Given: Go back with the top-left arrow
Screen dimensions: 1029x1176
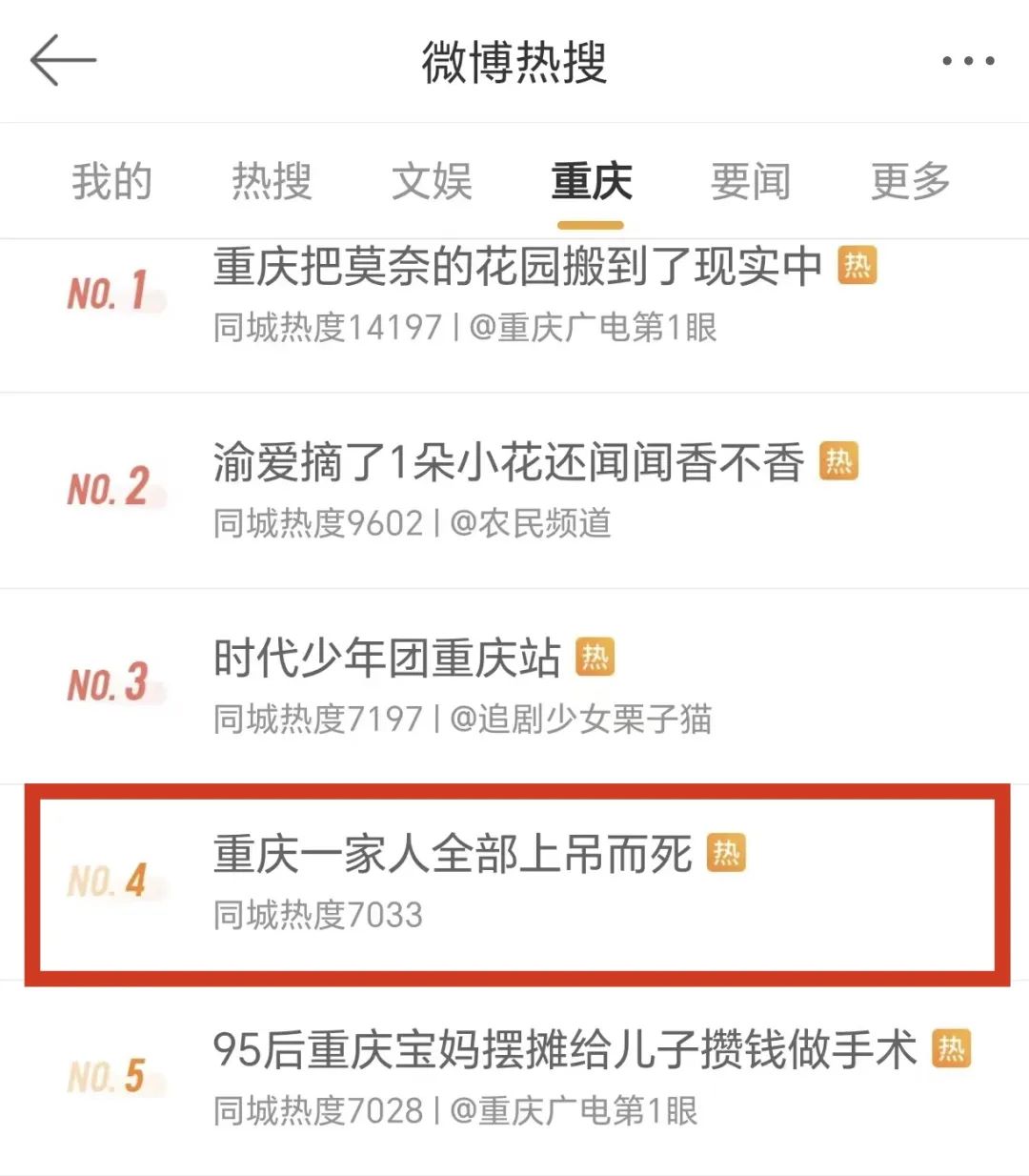Looking at the screenshot, I should [x=63, y=60].
